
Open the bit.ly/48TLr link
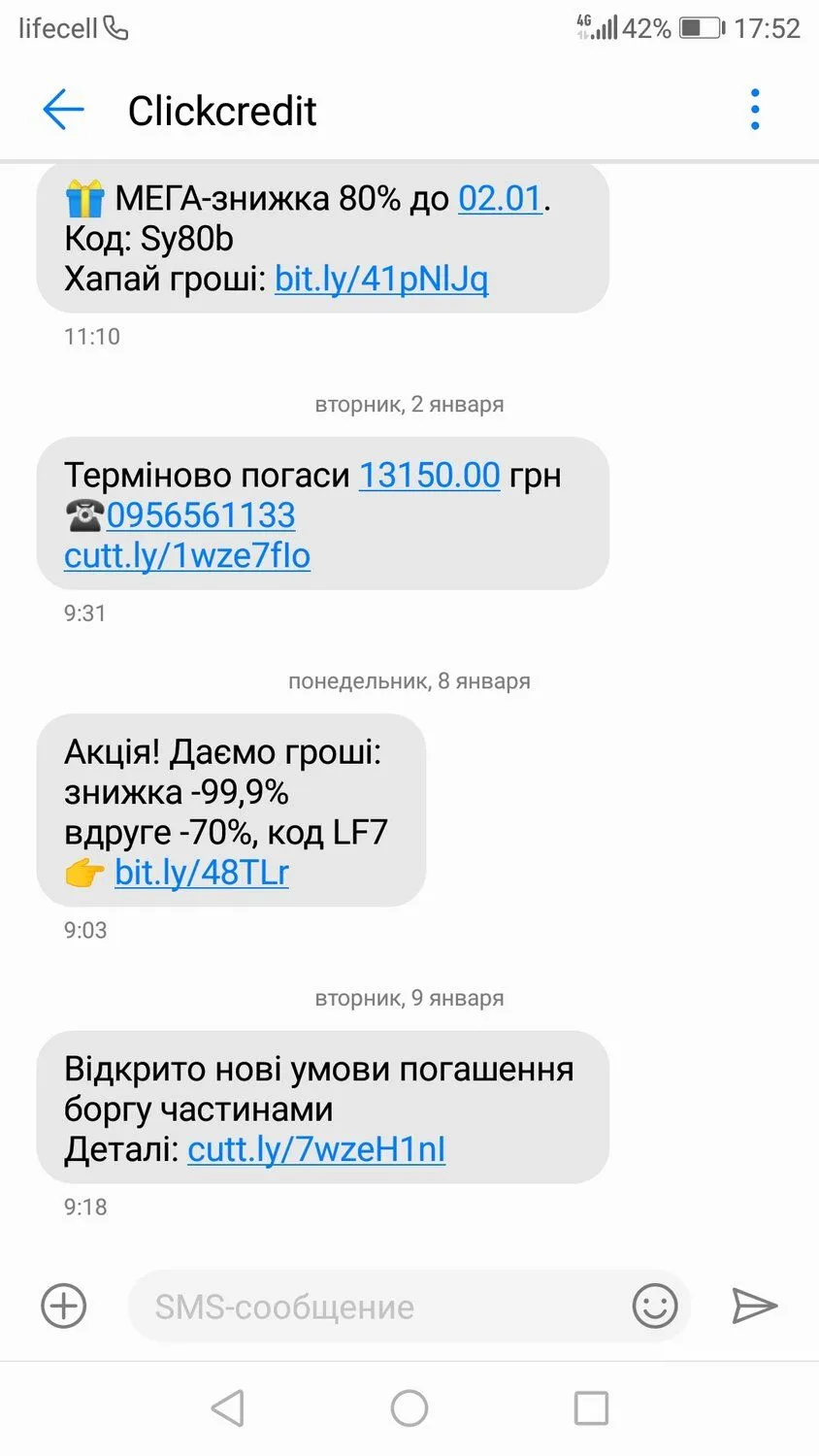coord(202,873)
